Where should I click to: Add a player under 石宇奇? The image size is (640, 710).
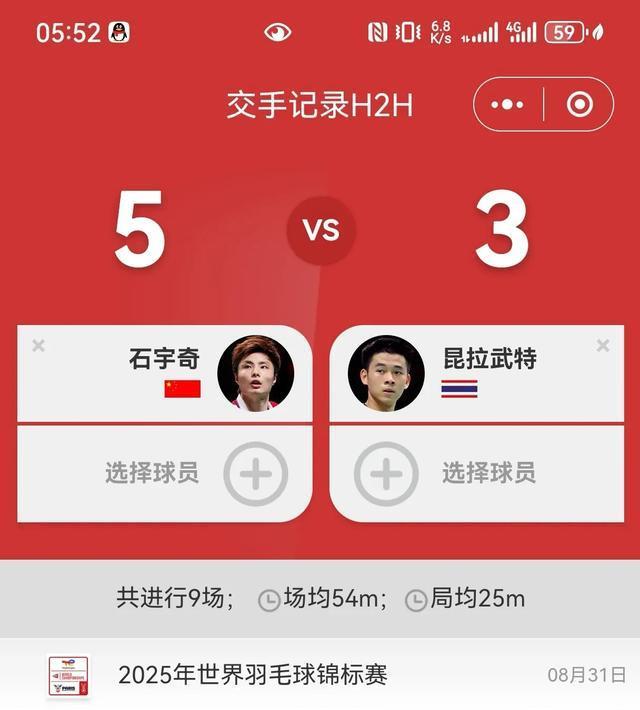pyautogui.click(x=256, y=473)
